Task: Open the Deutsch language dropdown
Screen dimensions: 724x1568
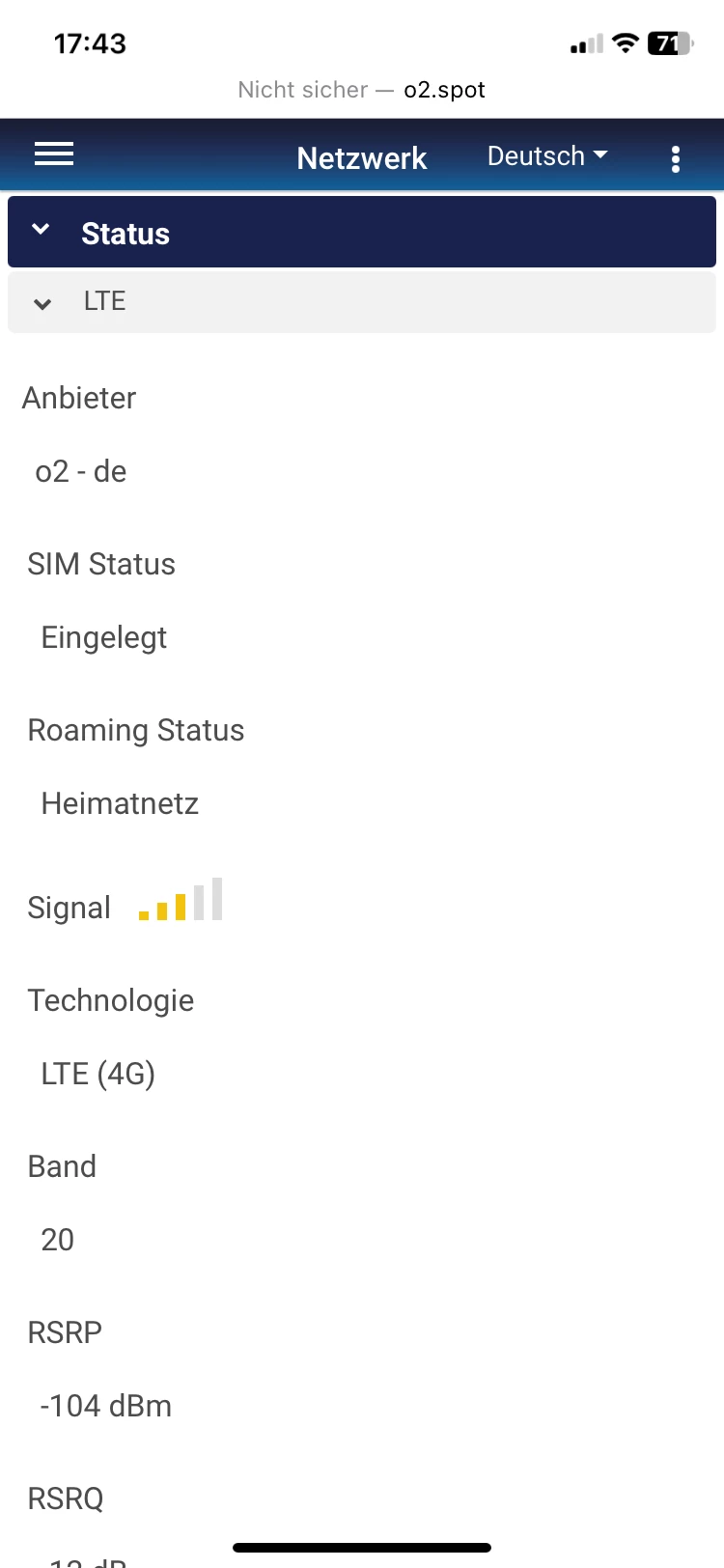Action: click(x=546, y=156)
